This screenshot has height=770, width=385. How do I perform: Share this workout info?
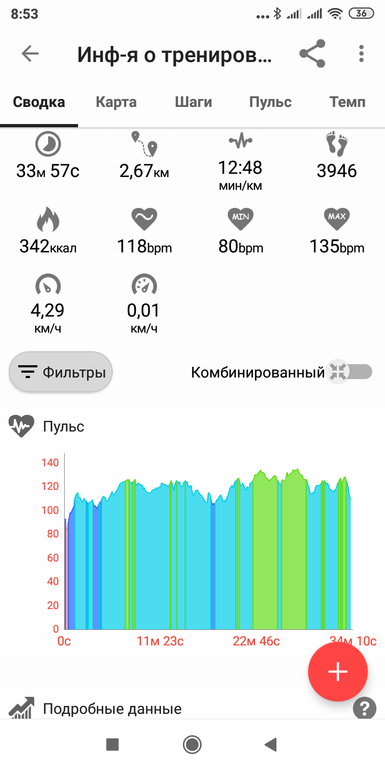coord(312,54)
